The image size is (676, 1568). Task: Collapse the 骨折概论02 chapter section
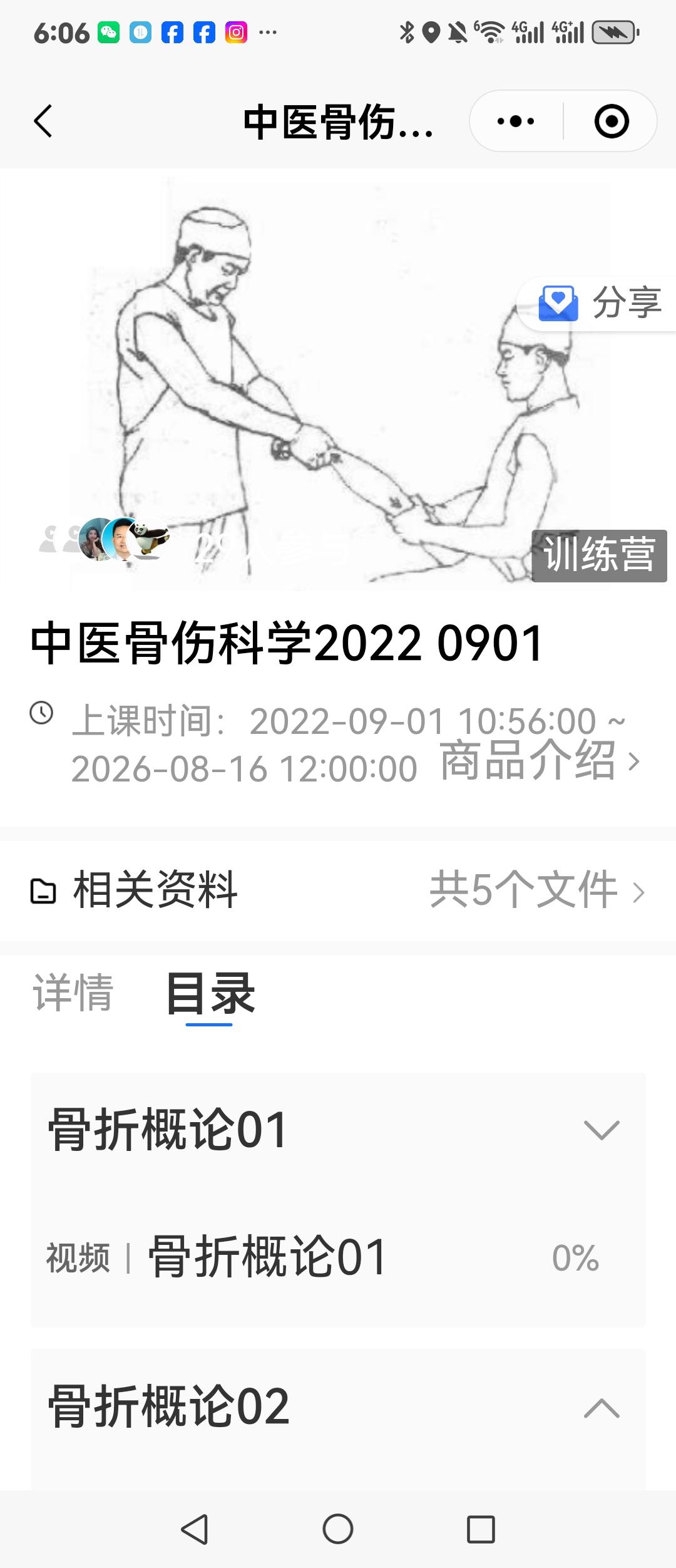point(338,1408)
